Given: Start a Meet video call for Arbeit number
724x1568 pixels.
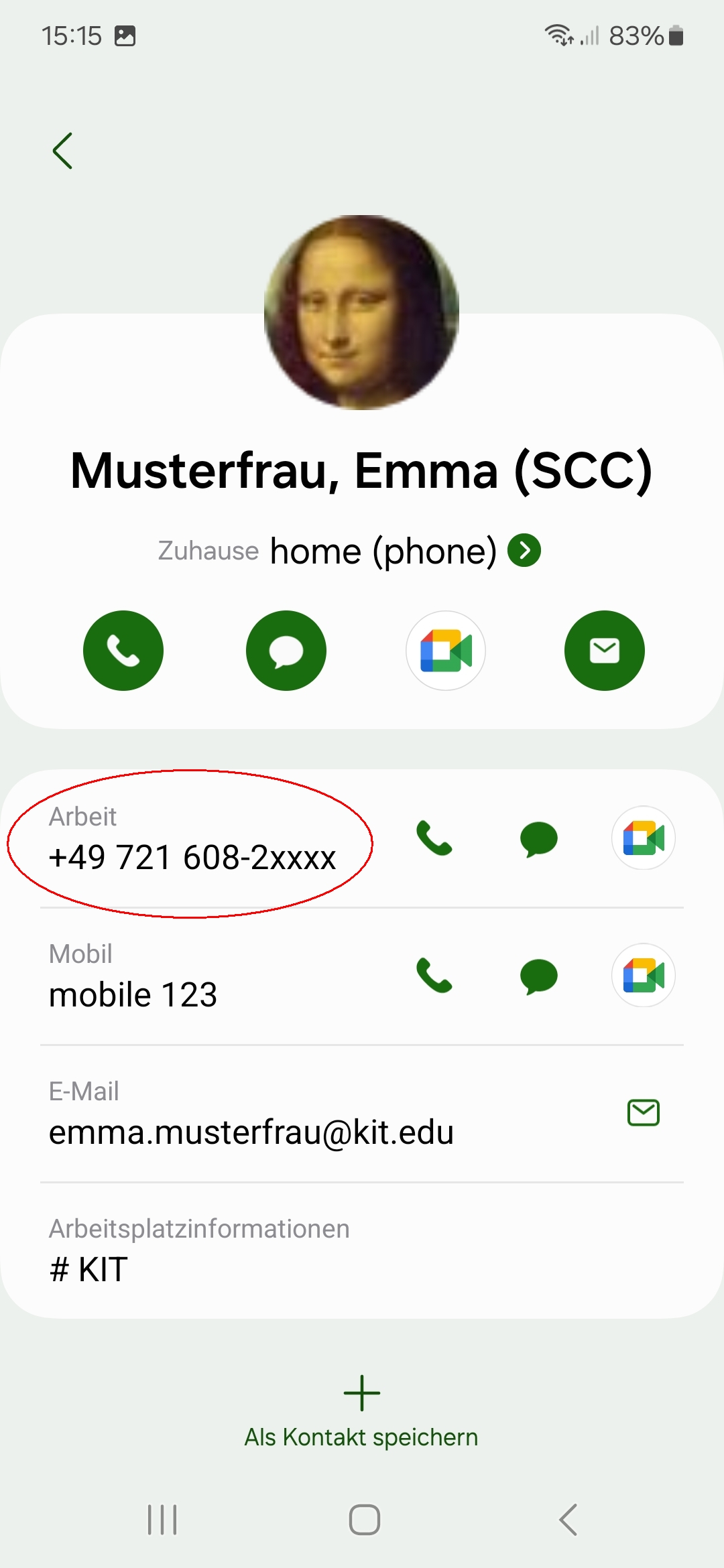Looking at the screenshot, I should (x=644, y=838).
